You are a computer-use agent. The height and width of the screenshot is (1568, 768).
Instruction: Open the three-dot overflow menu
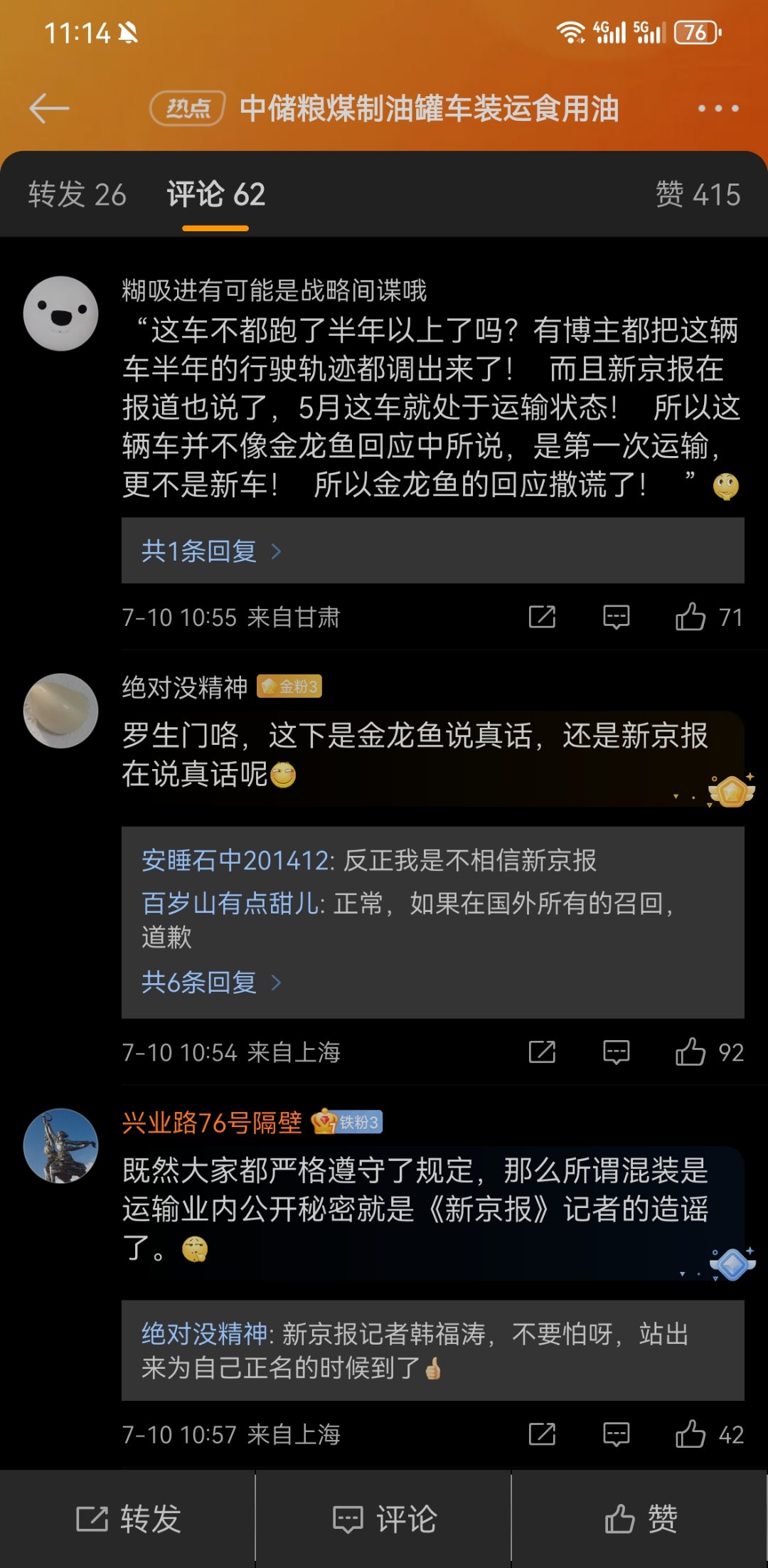pyautogui.click(x=718, y=109)
